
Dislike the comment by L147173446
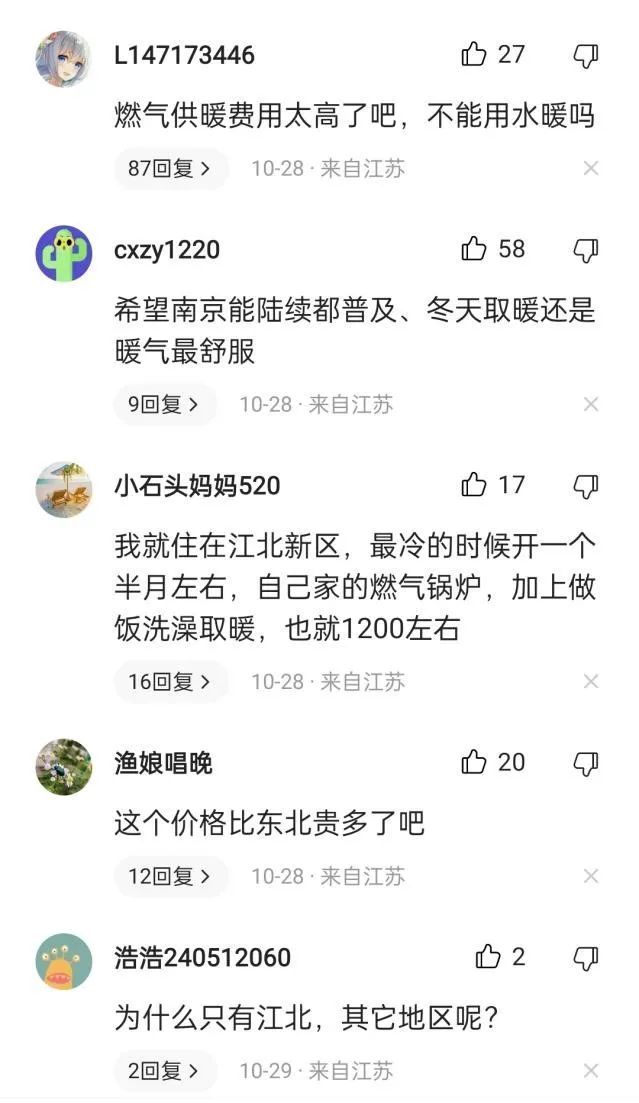(x=586, y=56)
